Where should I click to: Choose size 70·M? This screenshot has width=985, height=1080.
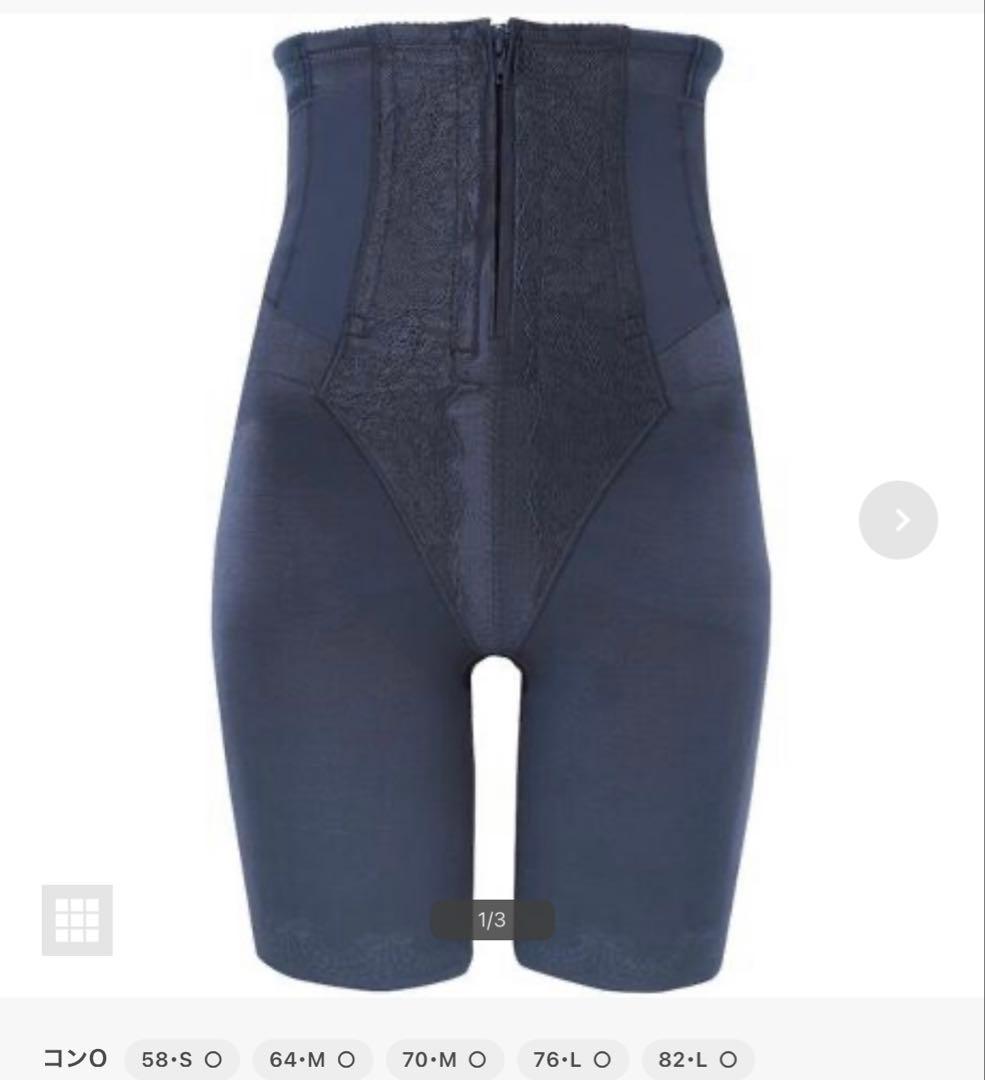pos(444,1059)
